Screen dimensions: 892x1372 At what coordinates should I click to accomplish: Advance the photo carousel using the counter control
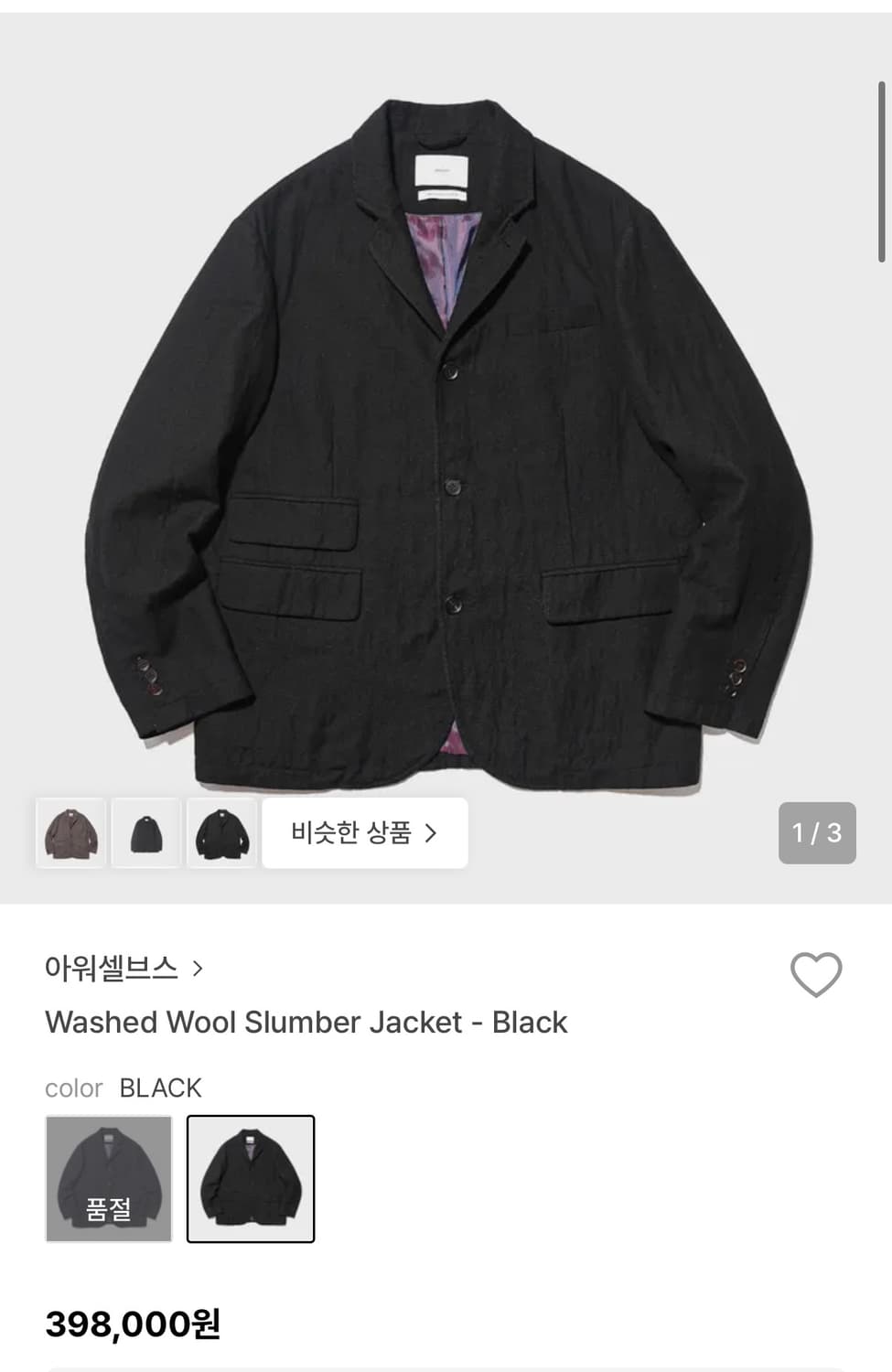point(816,832)
